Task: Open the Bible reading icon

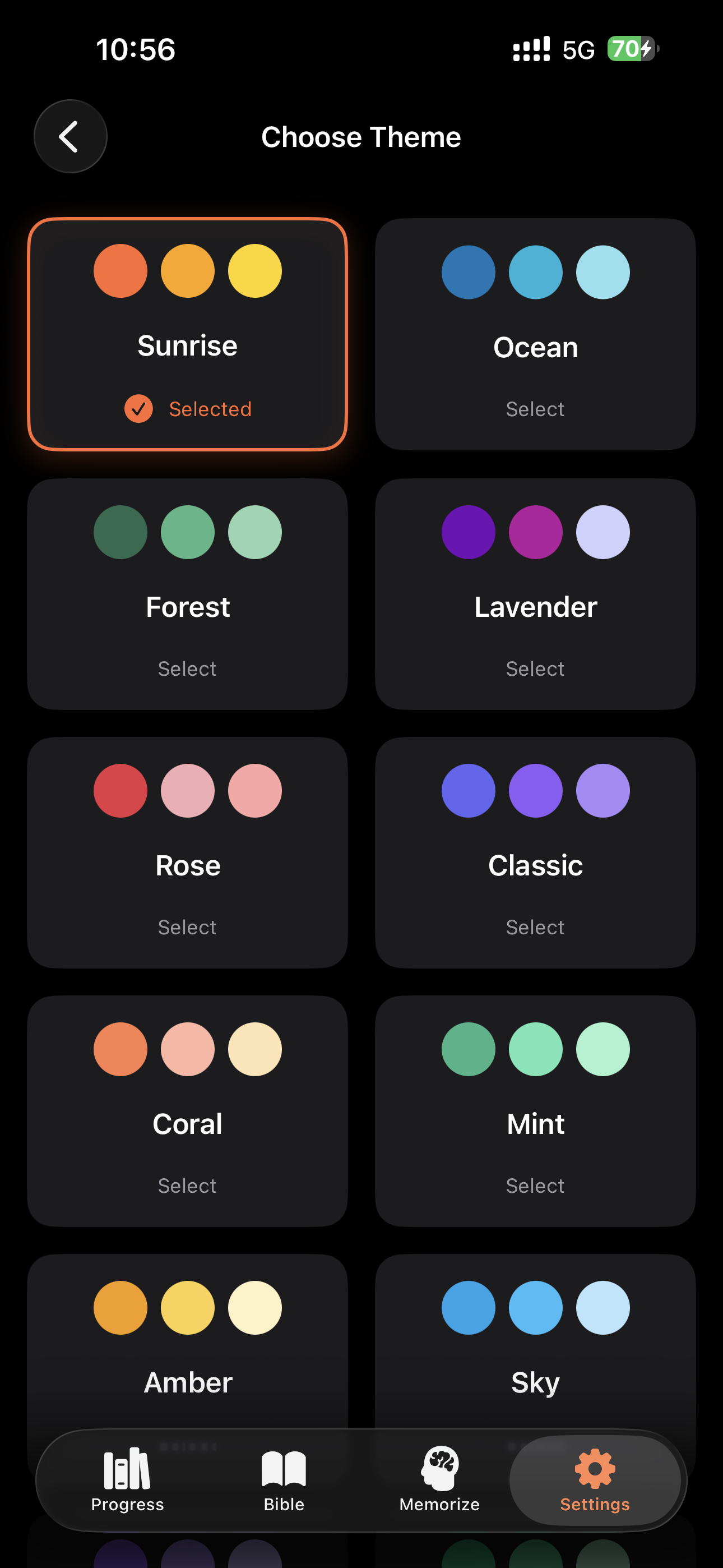Action: click(283, 1468)
